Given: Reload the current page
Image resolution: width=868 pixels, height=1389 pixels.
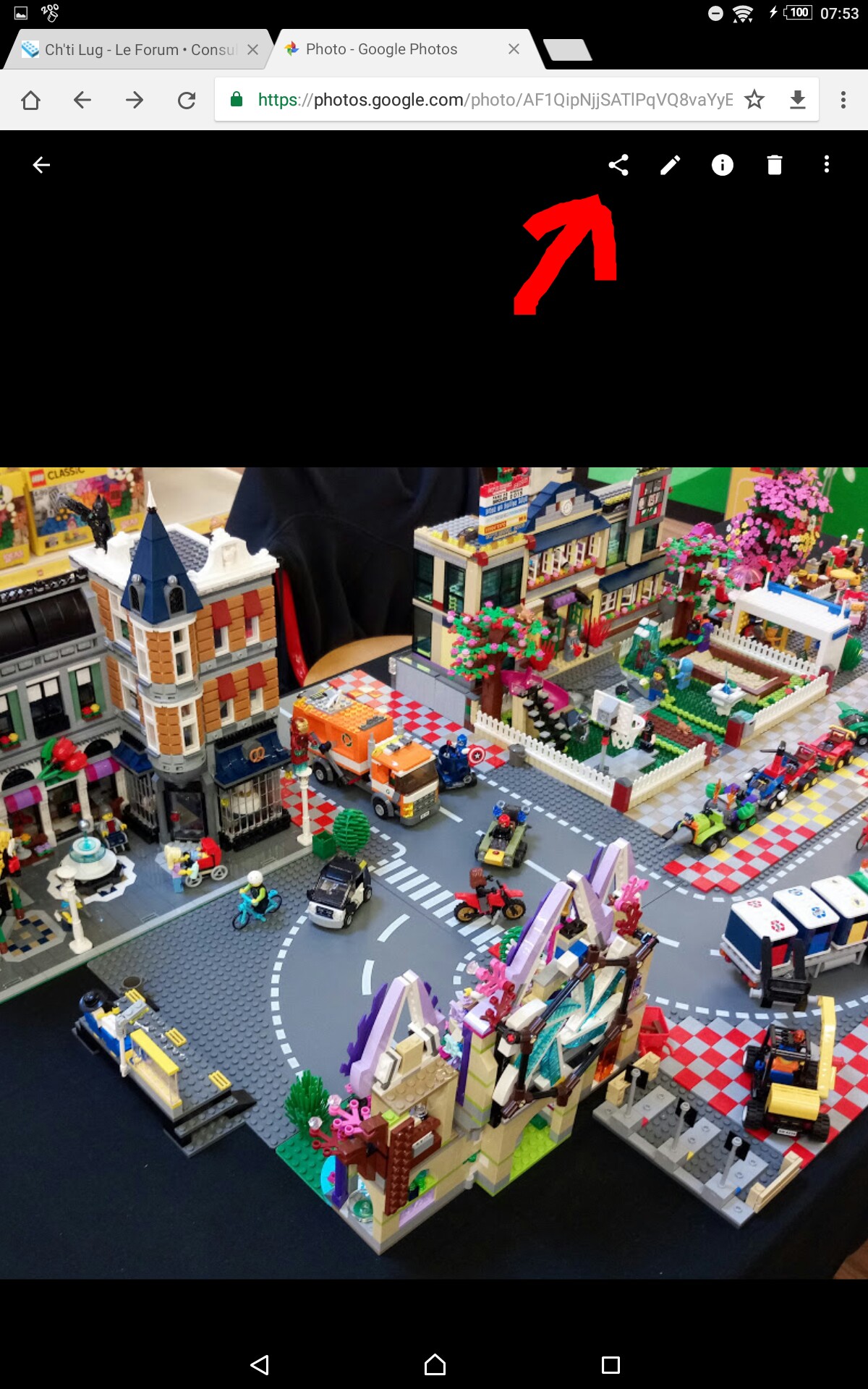Looking at the screenshot, I should click(x=187, y=100).
